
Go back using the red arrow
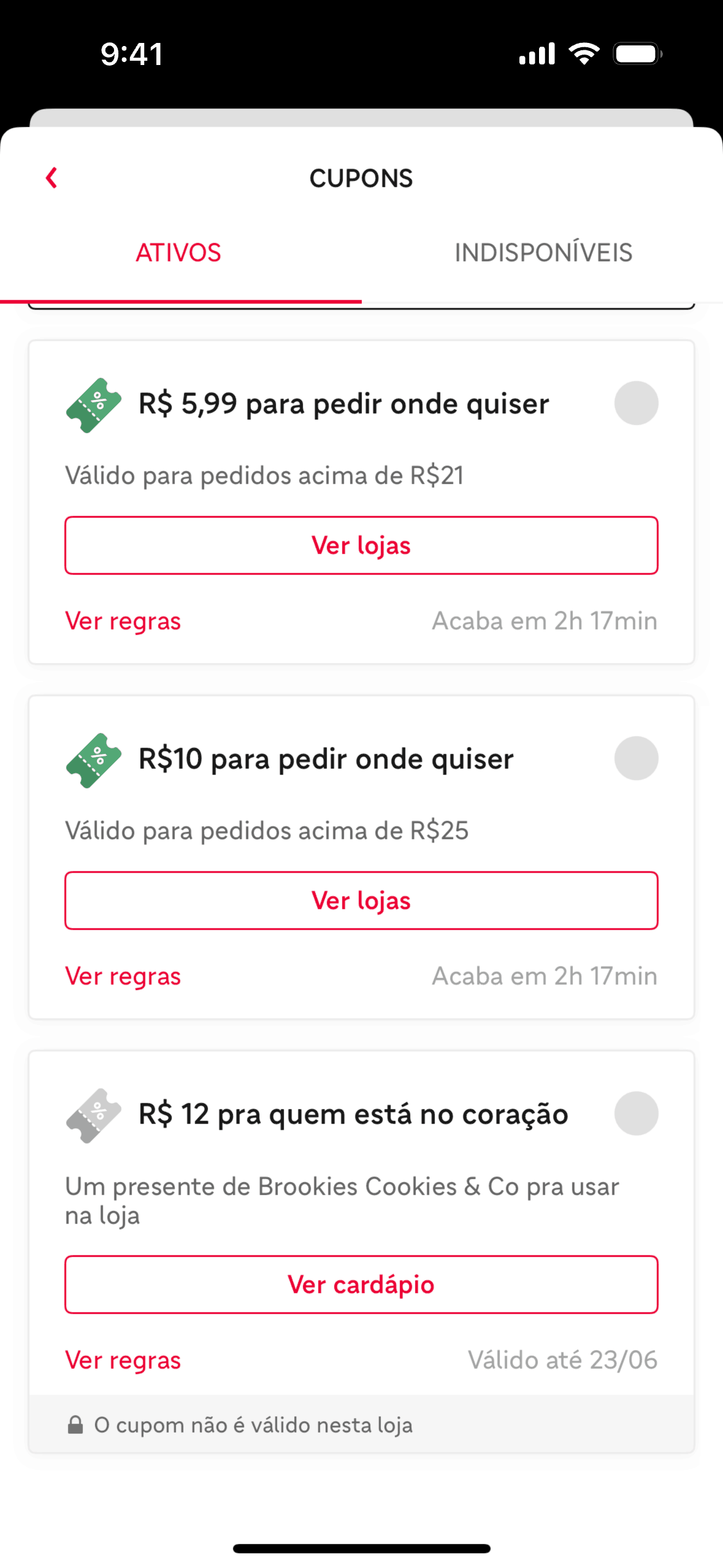[52, 178]
